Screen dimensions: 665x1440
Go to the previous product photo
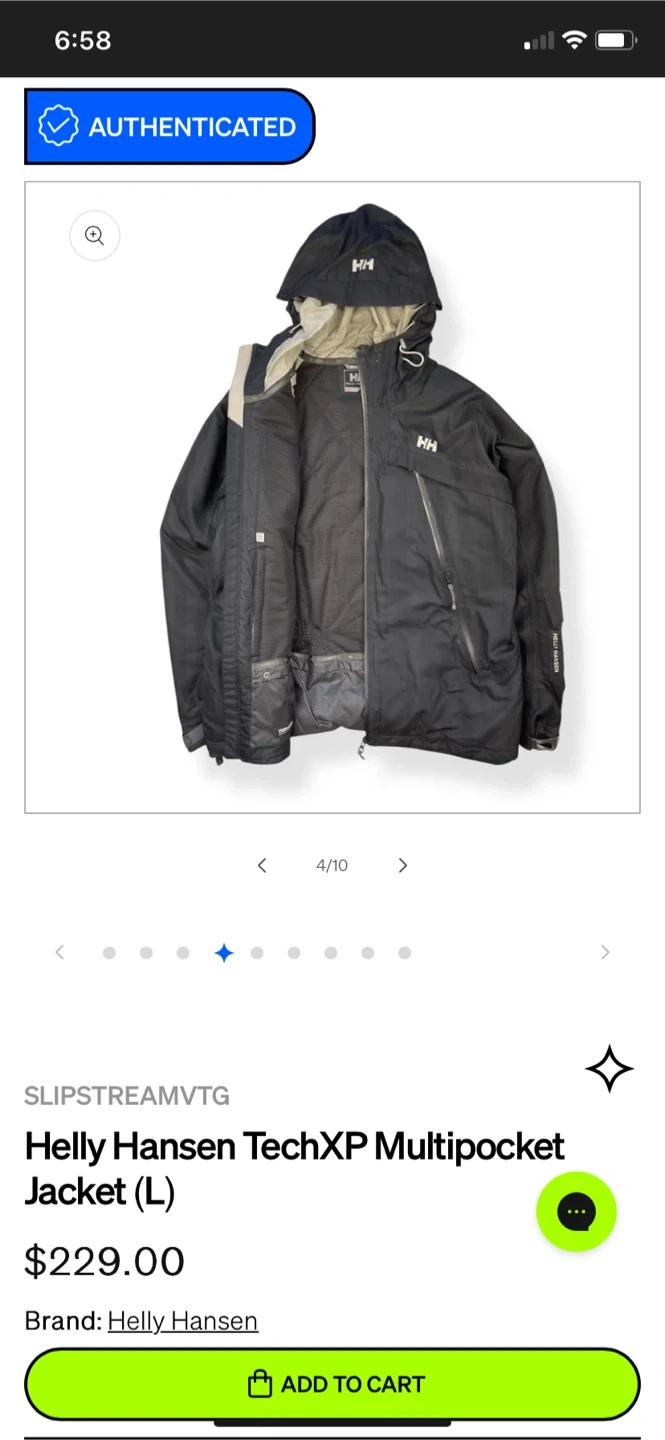point(262,866)
